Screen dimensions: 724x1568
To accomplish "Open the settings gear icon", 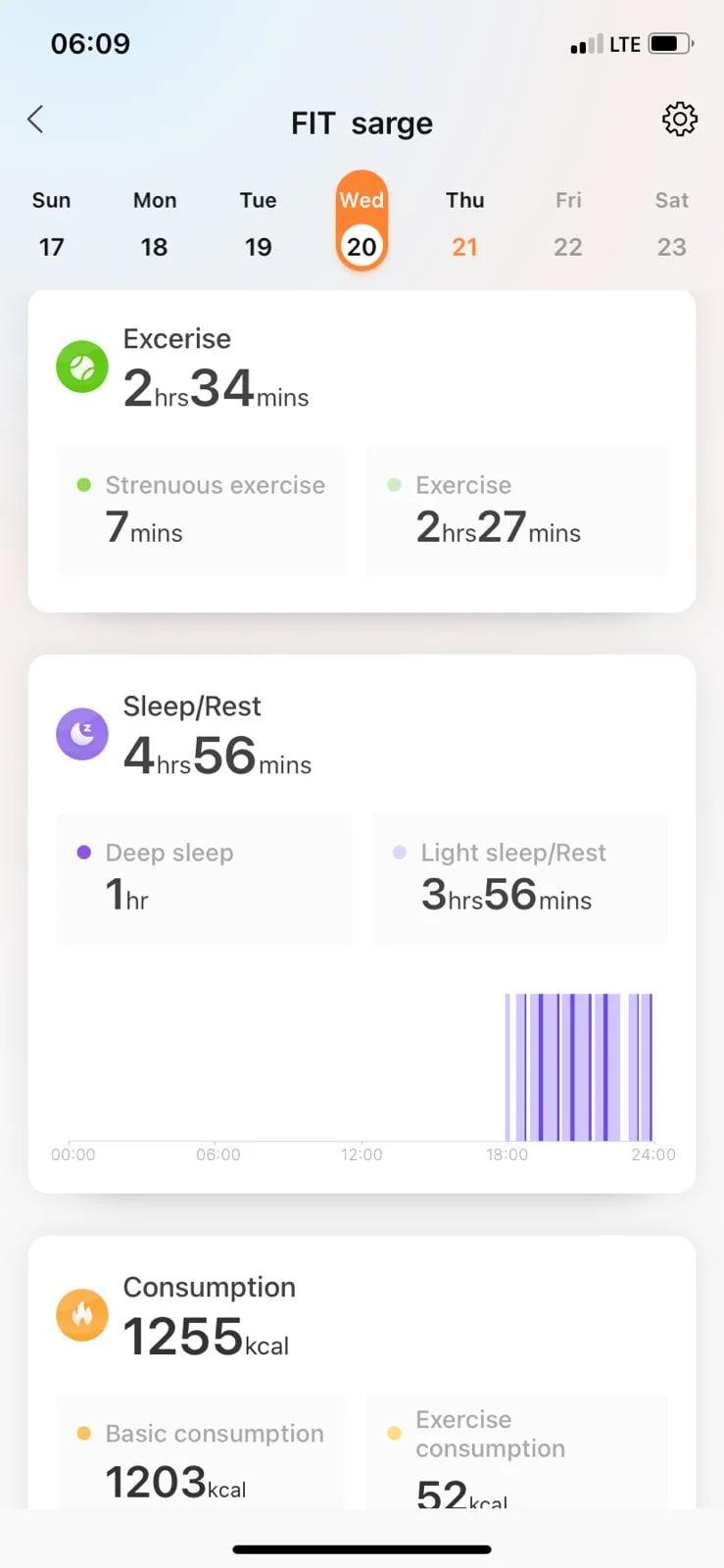I will point(679,120).
